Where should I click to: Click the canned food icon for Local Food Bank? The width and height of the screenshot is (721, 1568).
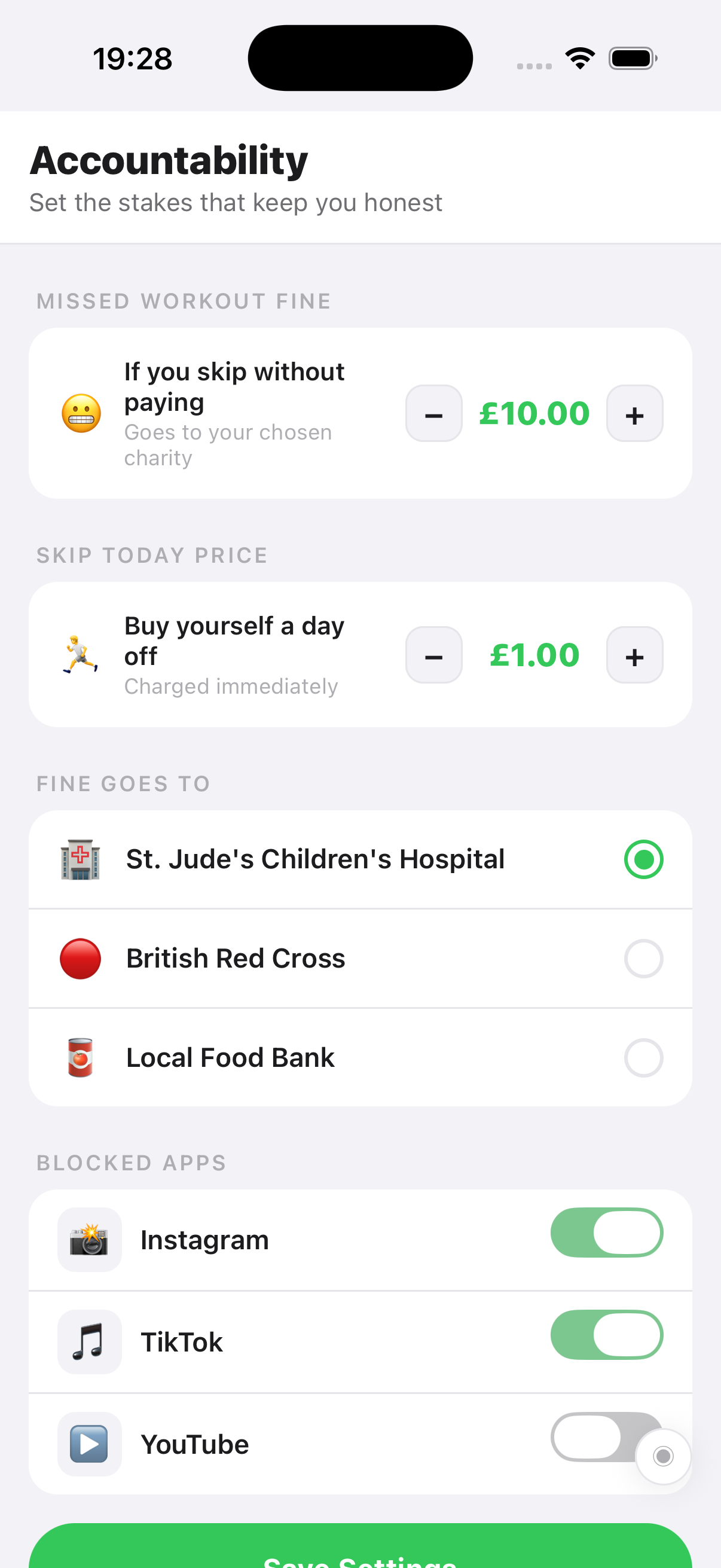pyautogui.click(x=81, y=1057)
